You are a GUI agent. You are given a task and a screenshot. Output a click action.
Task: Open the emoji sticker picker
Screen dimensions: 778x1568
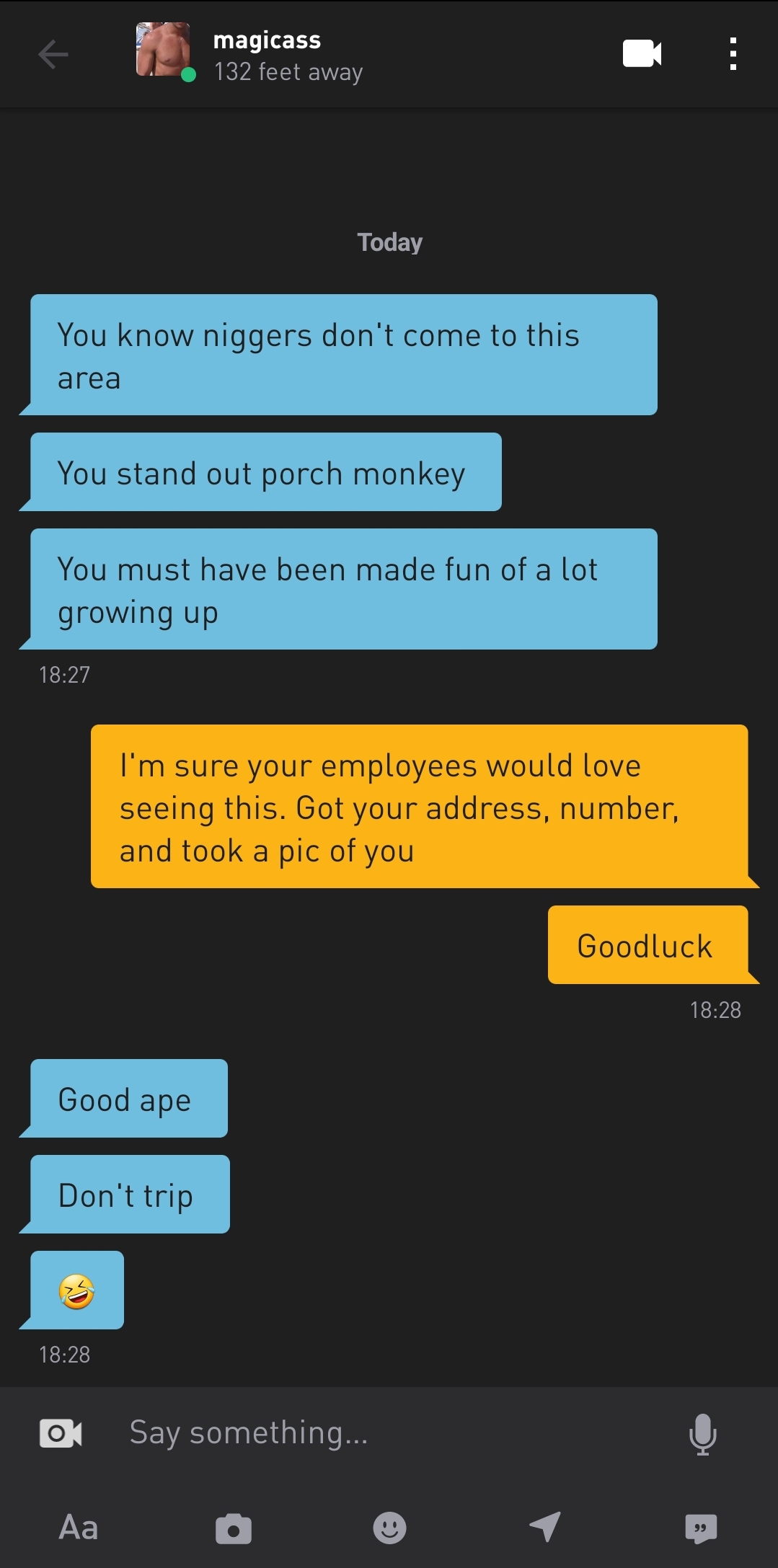click(389, 1527)
